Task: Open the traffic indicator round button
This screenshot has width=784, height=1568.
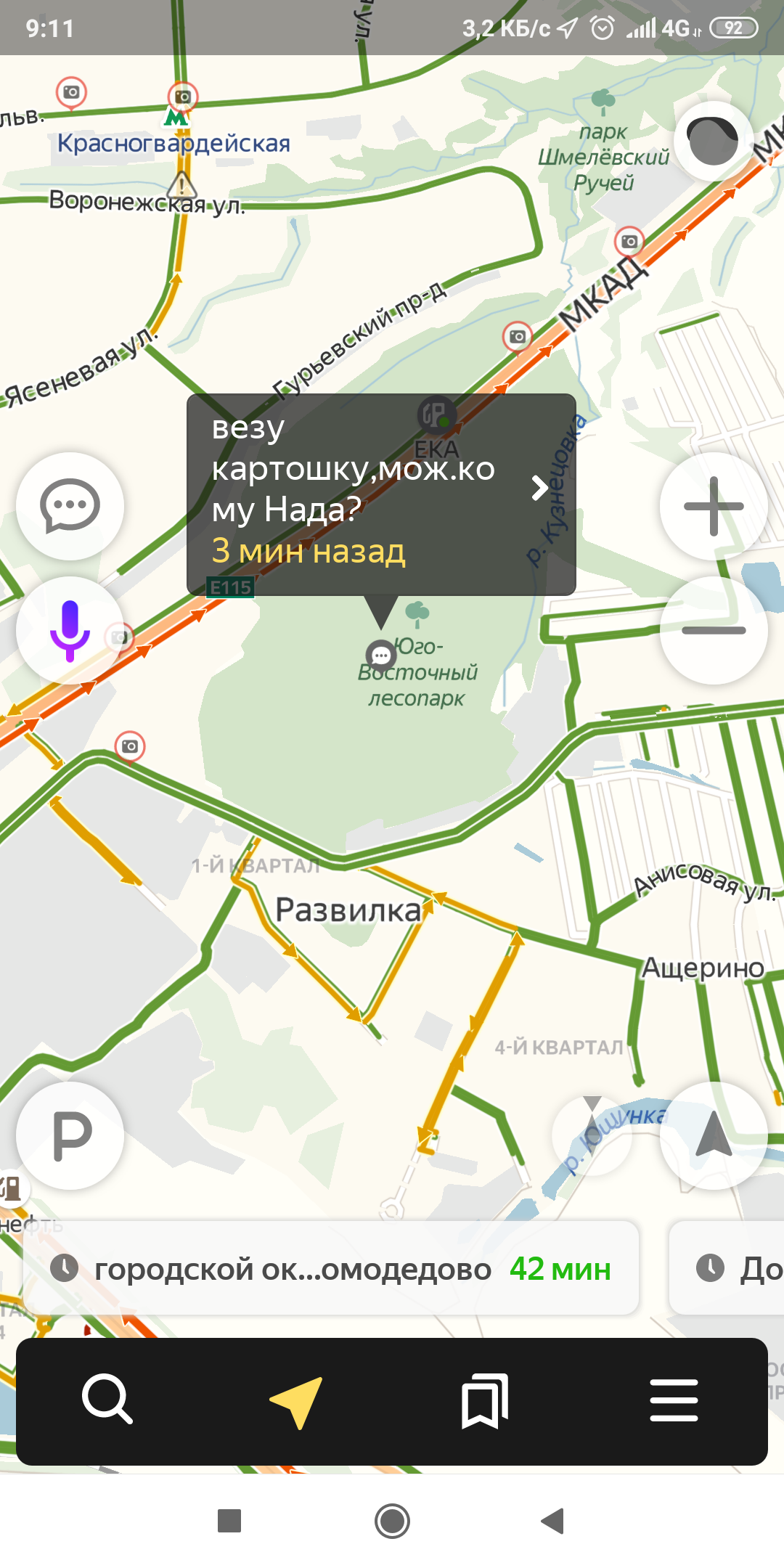Action: click(714, 141)
